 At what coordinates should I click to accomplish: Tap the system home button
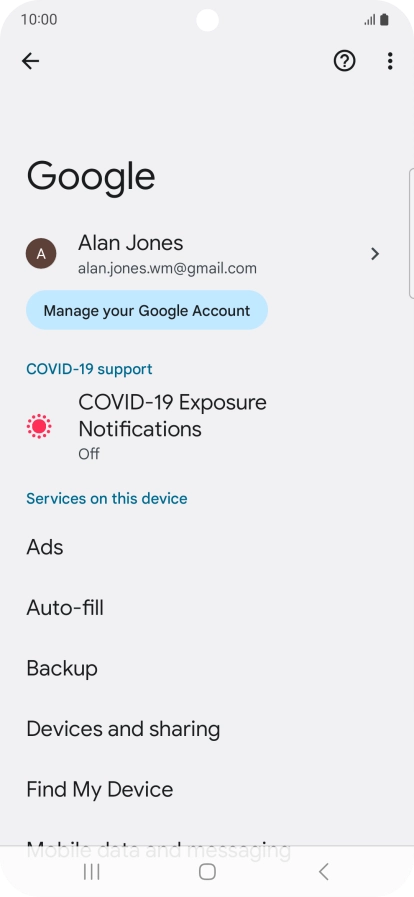click(207, 872)
